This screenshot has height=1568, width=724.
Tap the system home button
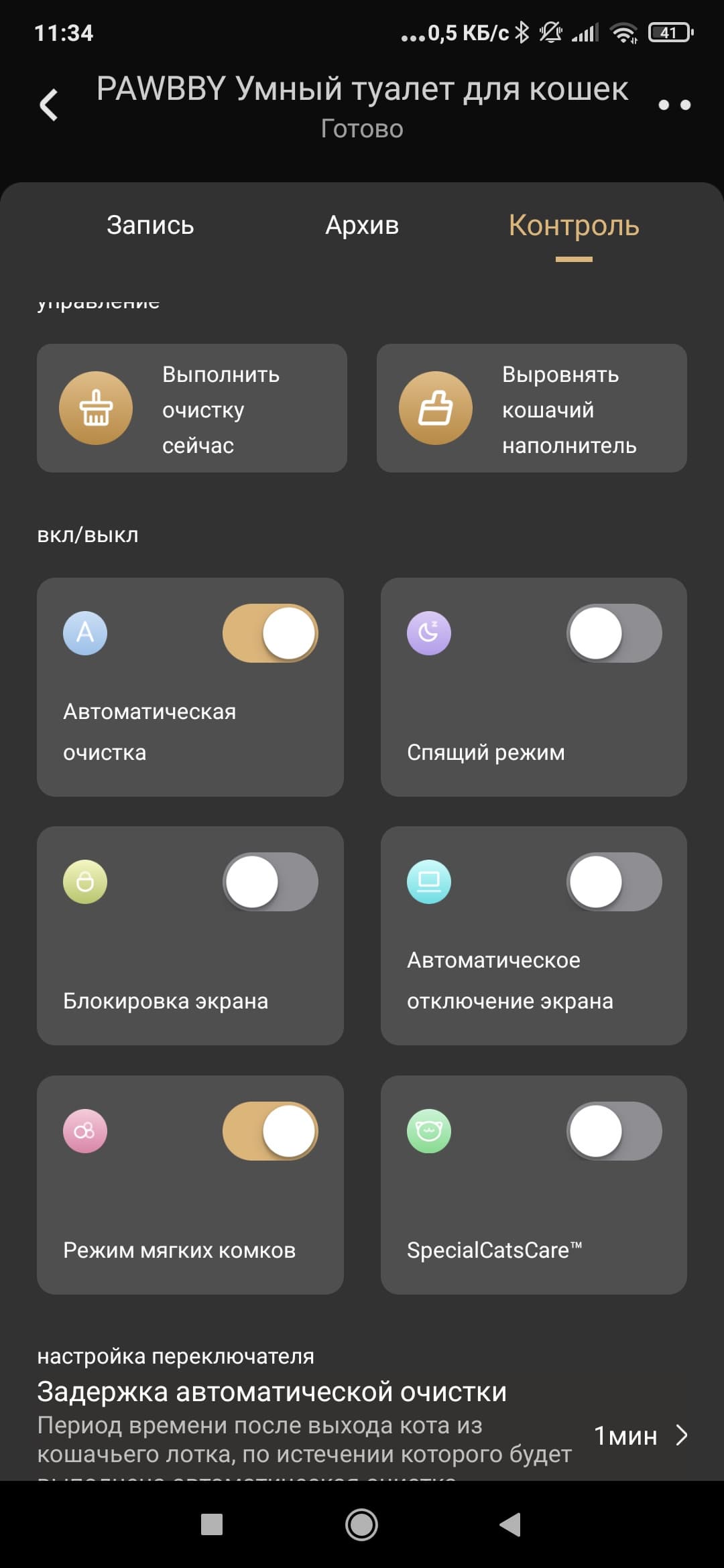(361, 1525)
